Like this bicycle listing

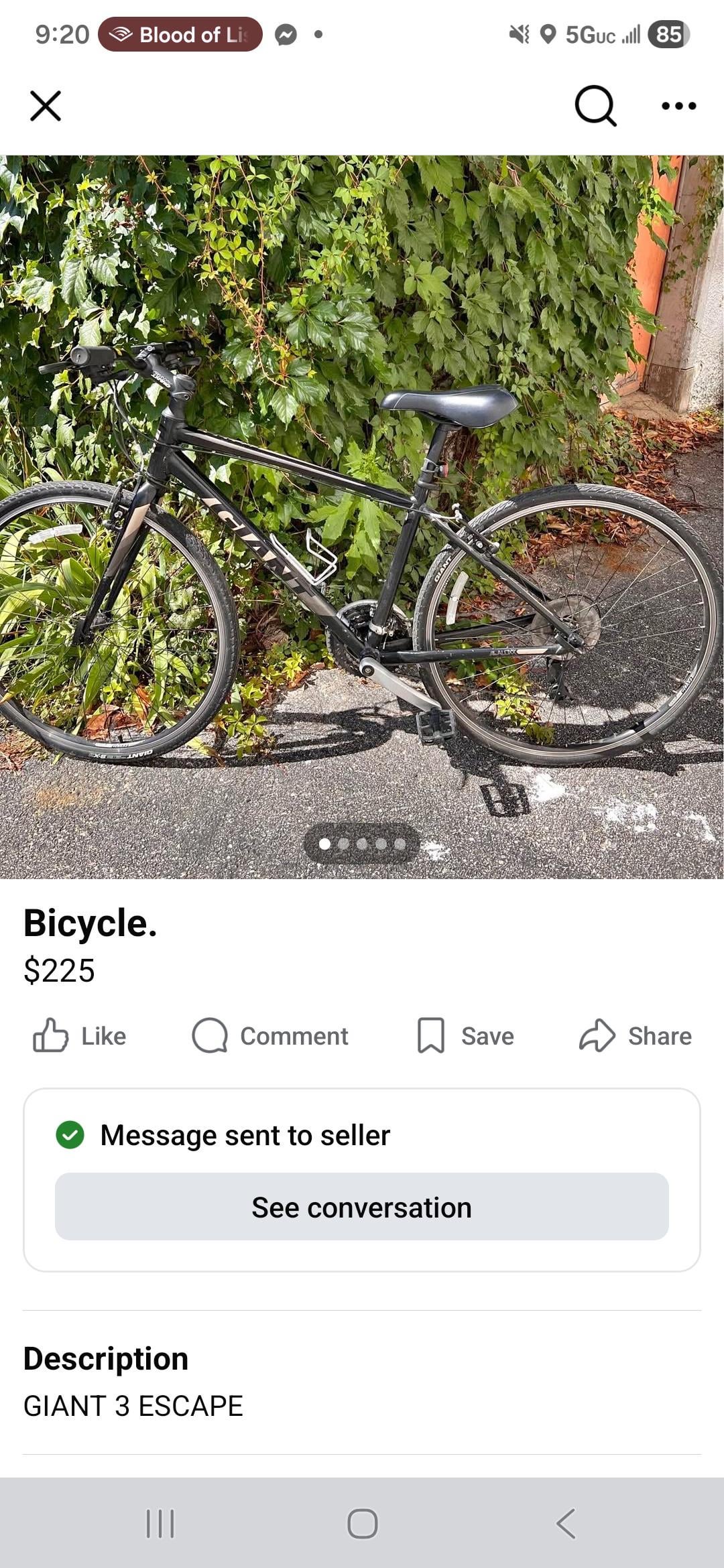pos(80,1036)
